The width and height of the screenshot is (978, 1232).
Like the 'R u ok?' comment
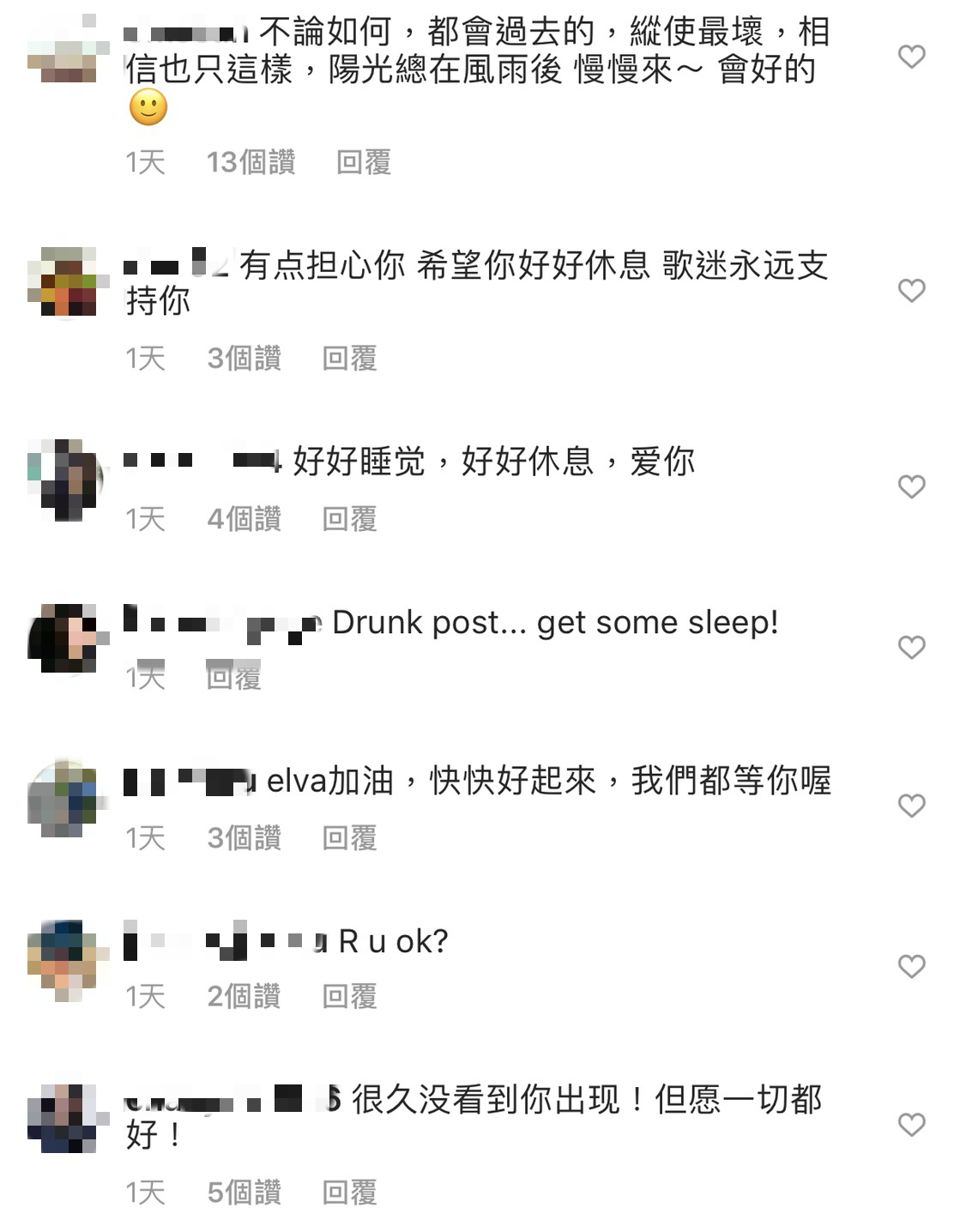[x=911, y=966]
